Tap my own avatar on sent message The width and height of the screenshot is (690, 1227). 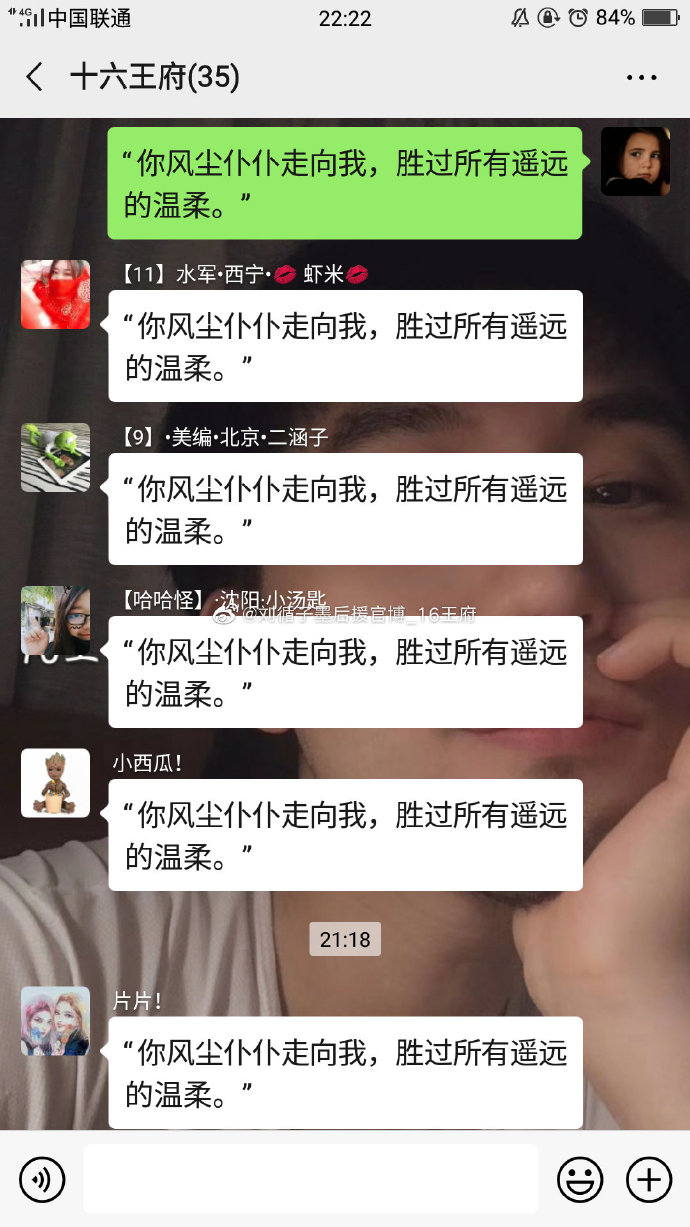(635, 161)
